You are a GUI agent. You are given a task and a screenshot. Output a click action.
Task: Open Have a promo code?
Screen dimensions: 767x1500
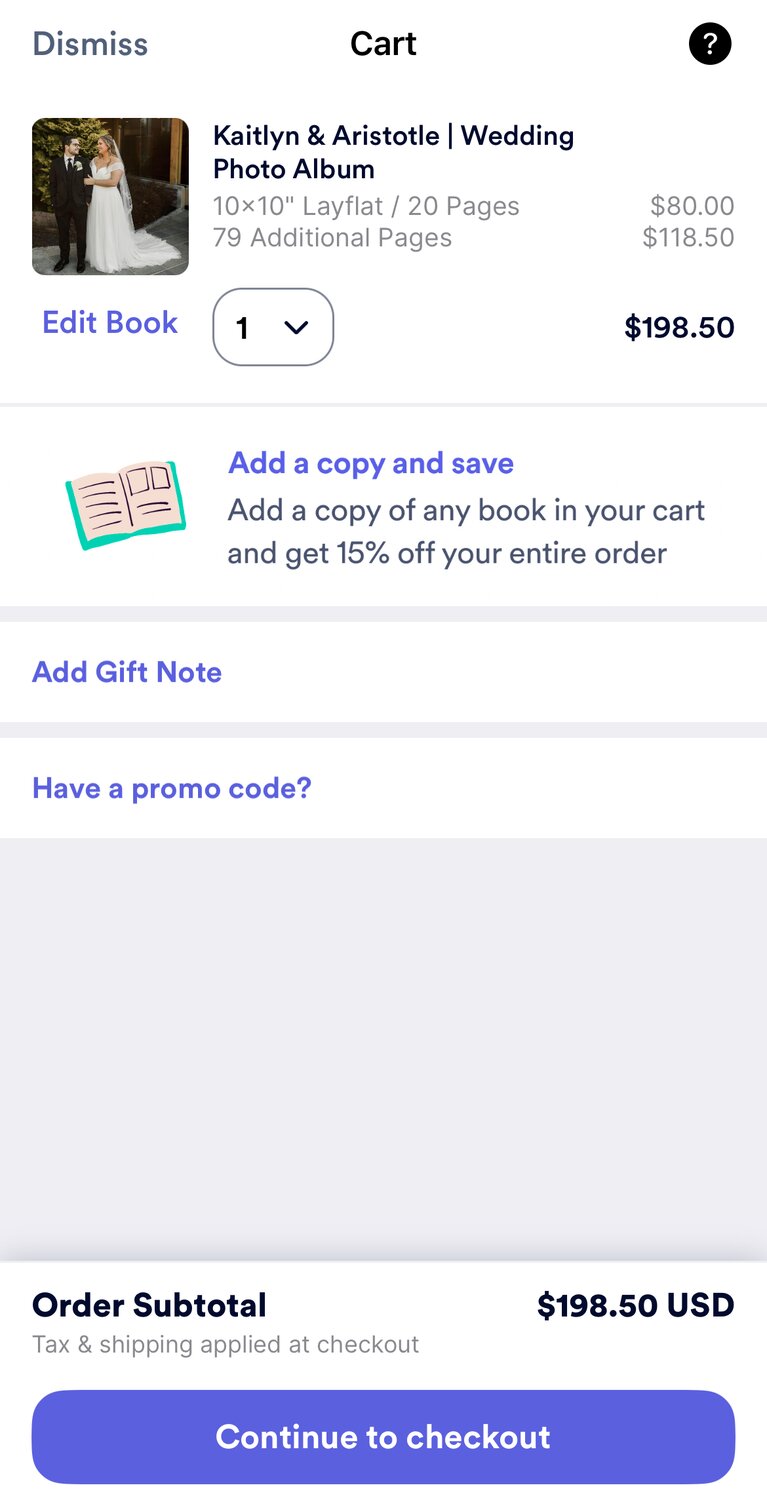pos(172,788)
